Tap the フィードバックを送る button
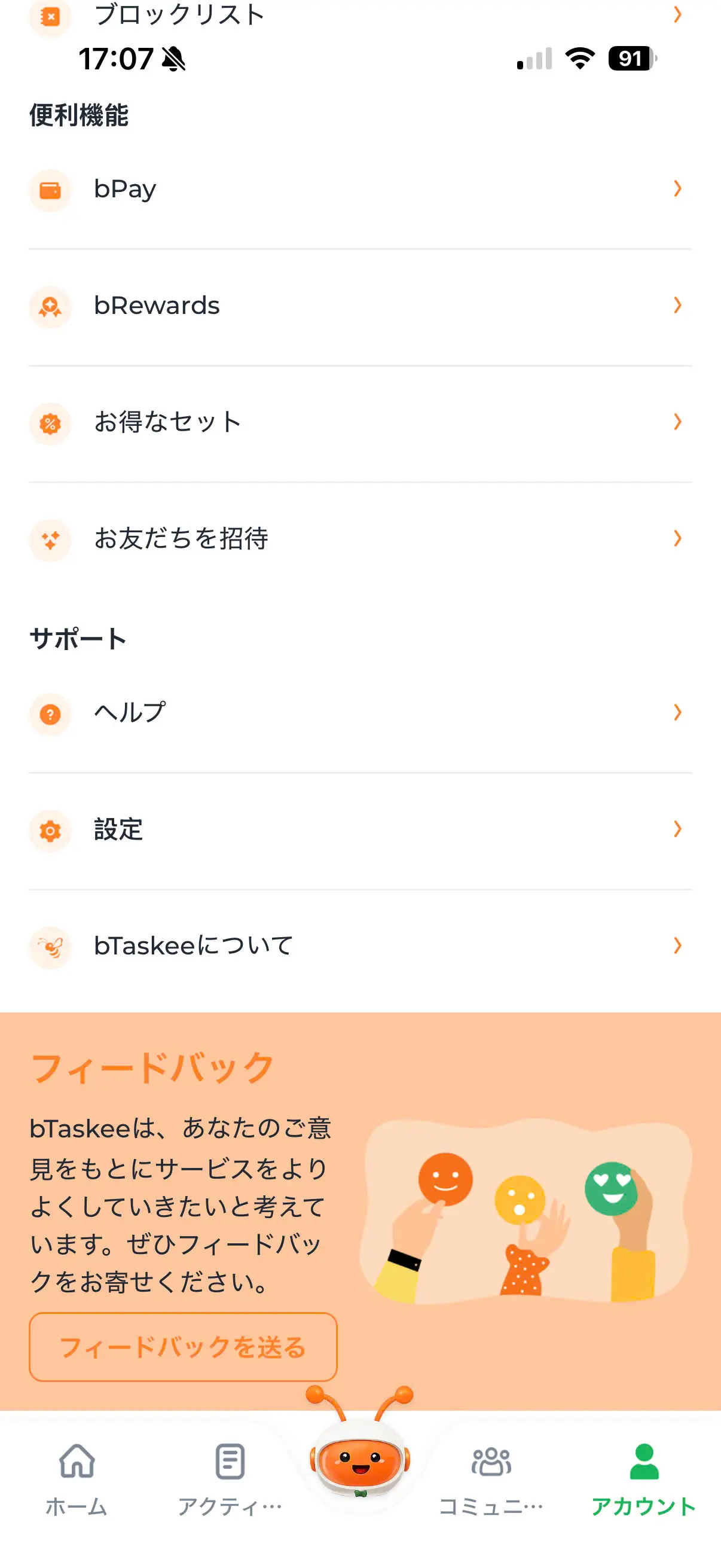This screenshot has width=721, height=1568. (183, 1348)
